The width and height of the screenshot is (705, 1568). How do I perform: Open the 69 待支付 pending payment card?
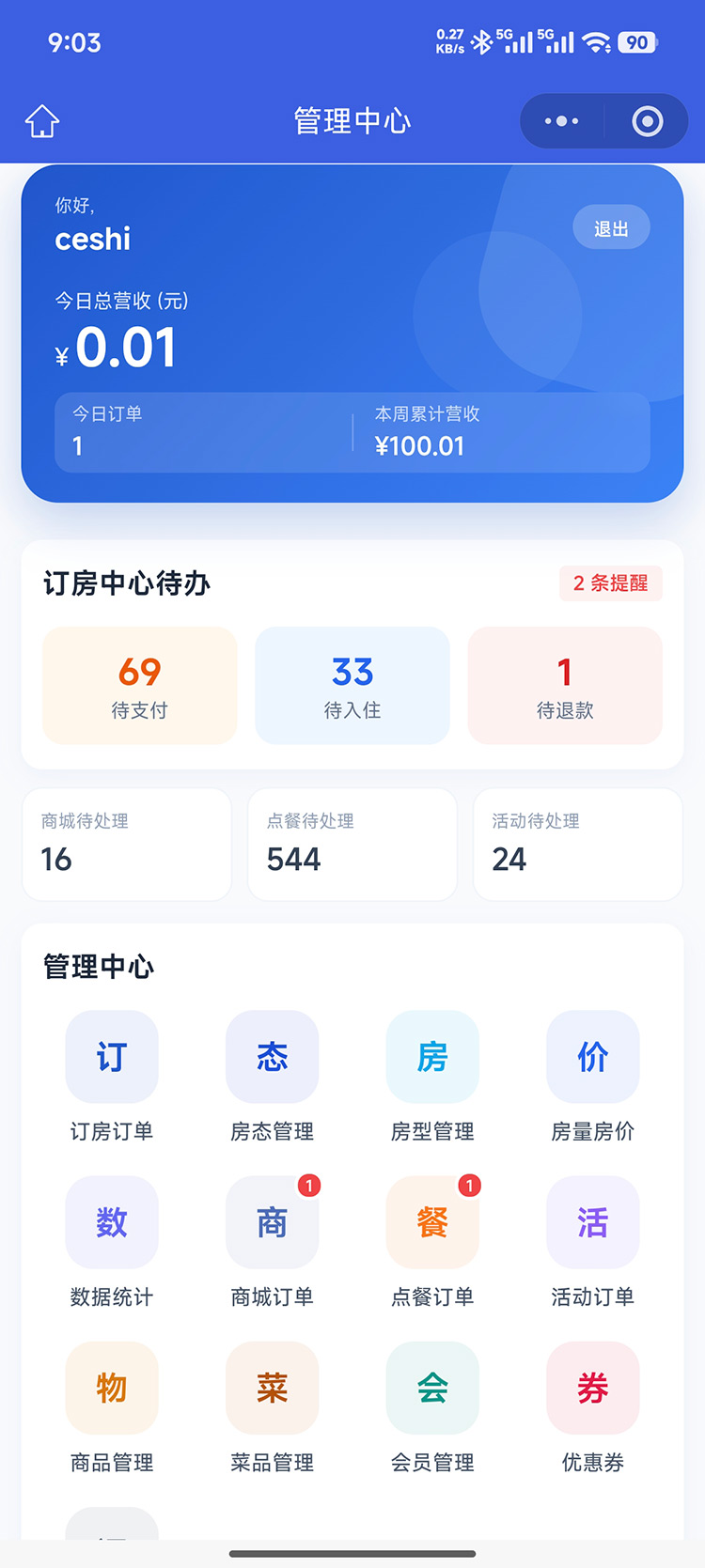pos(140,686)
